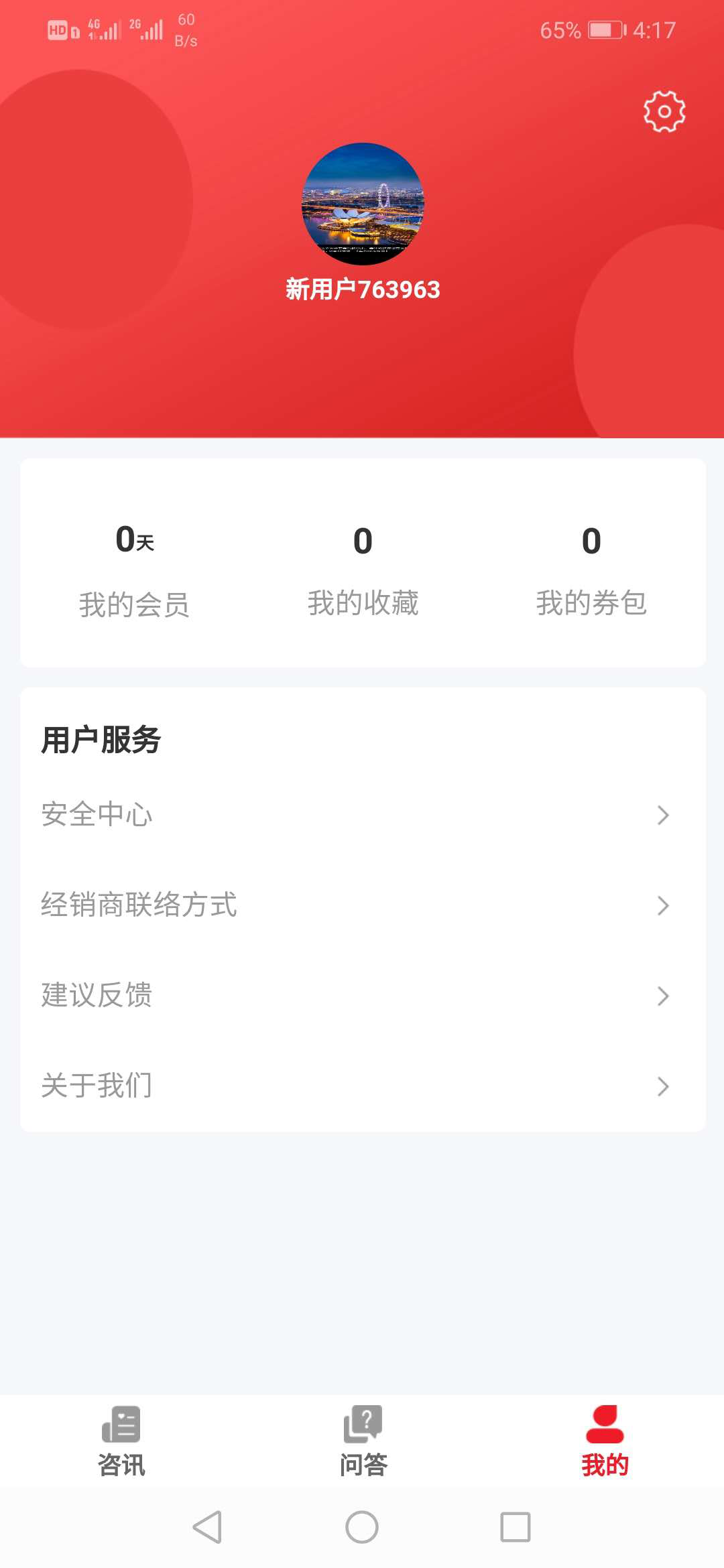View 我的收藏 favorites
This screenshot has width=724, height=1568.
pyautogui.click(x=363, y=570)
